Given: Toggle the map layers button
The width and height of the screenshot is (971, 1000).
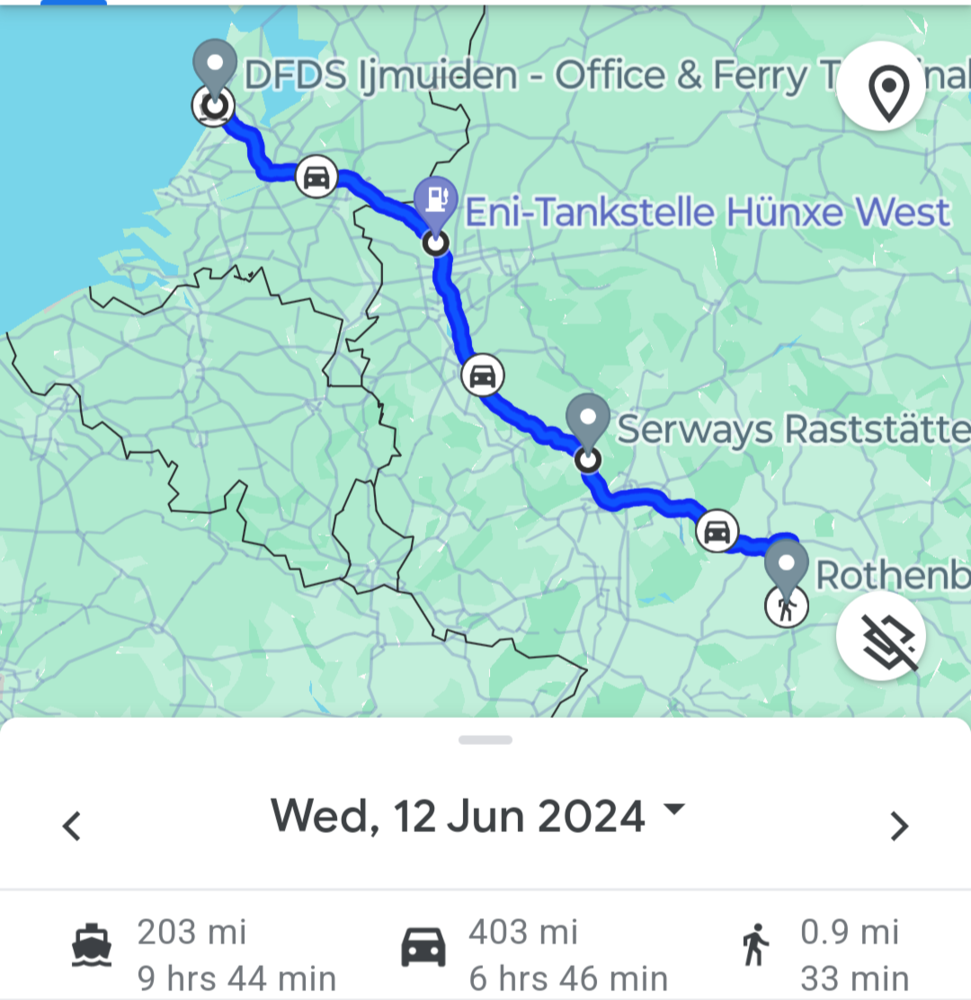Looking at the screenshot, I should coord(881,636).
